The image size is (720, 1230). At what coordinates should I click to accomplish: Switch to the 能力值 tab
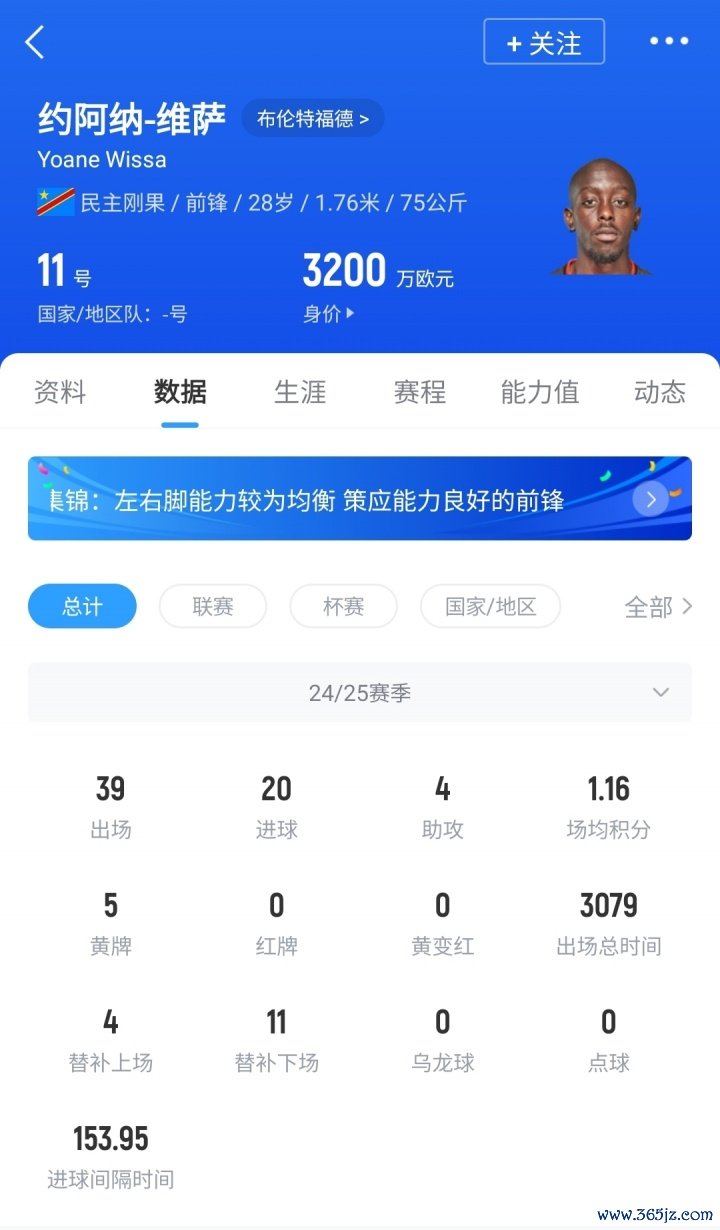tap(540, 392)
